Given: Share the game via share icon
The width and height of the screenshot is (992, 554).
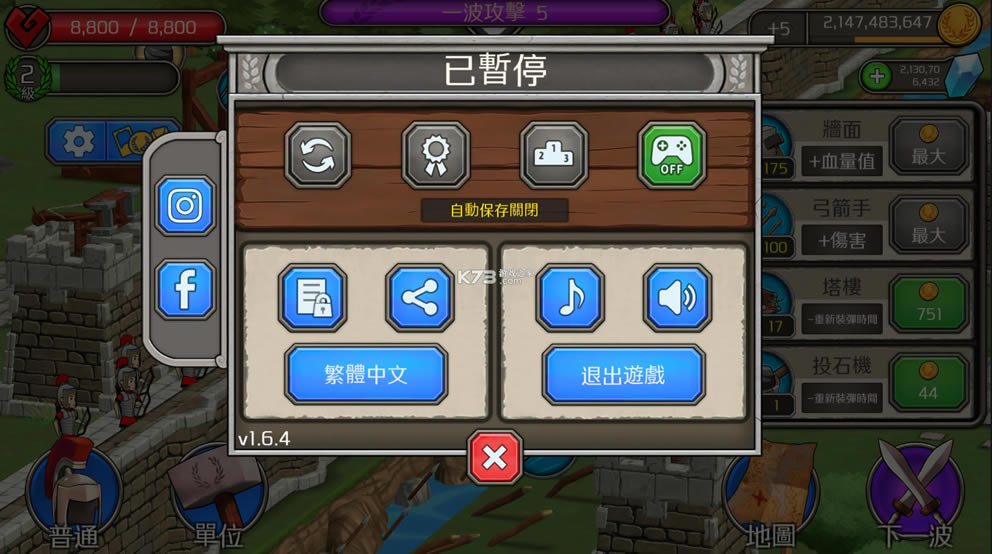Looking at the screenshot, I should tap(420, 298).
